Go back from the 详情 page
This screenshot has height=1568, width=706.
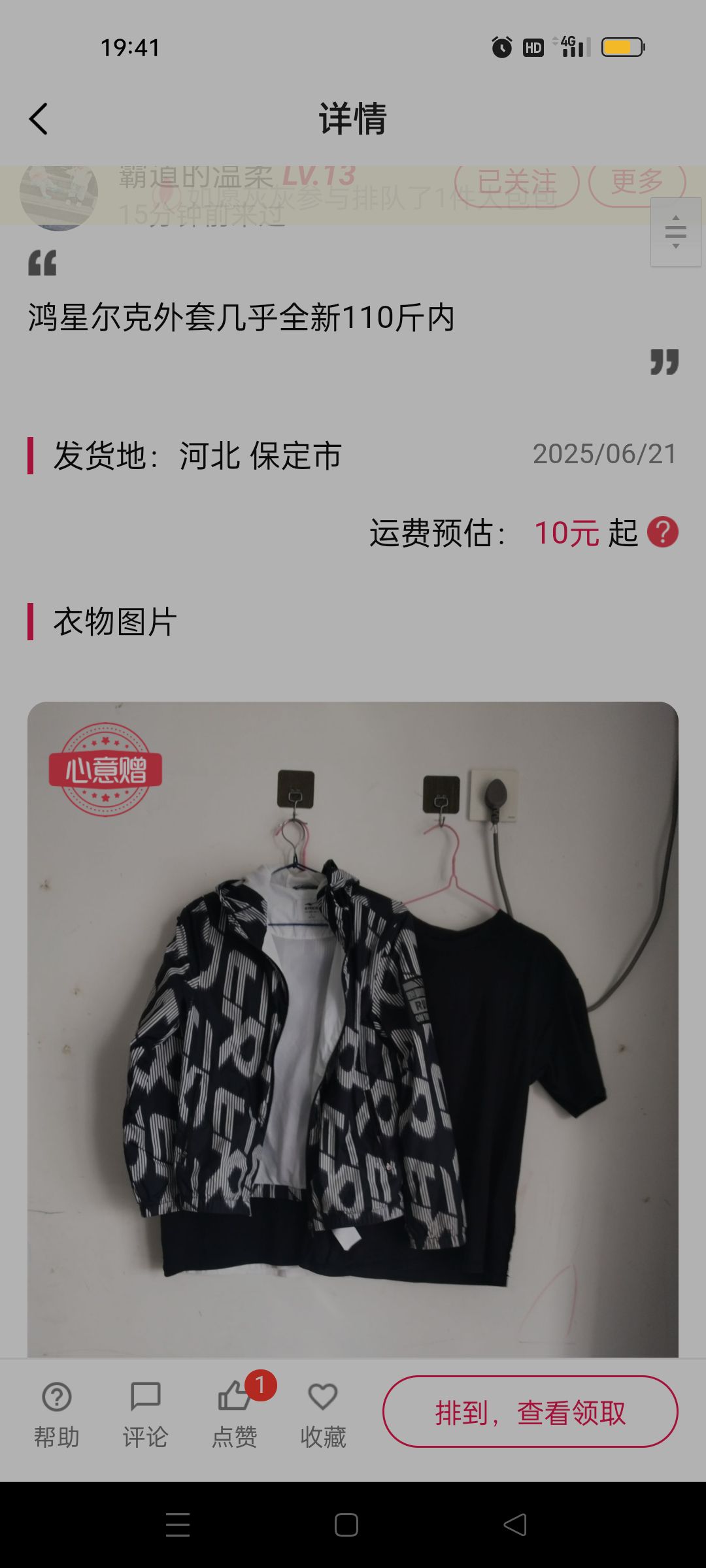pos(39,120)
